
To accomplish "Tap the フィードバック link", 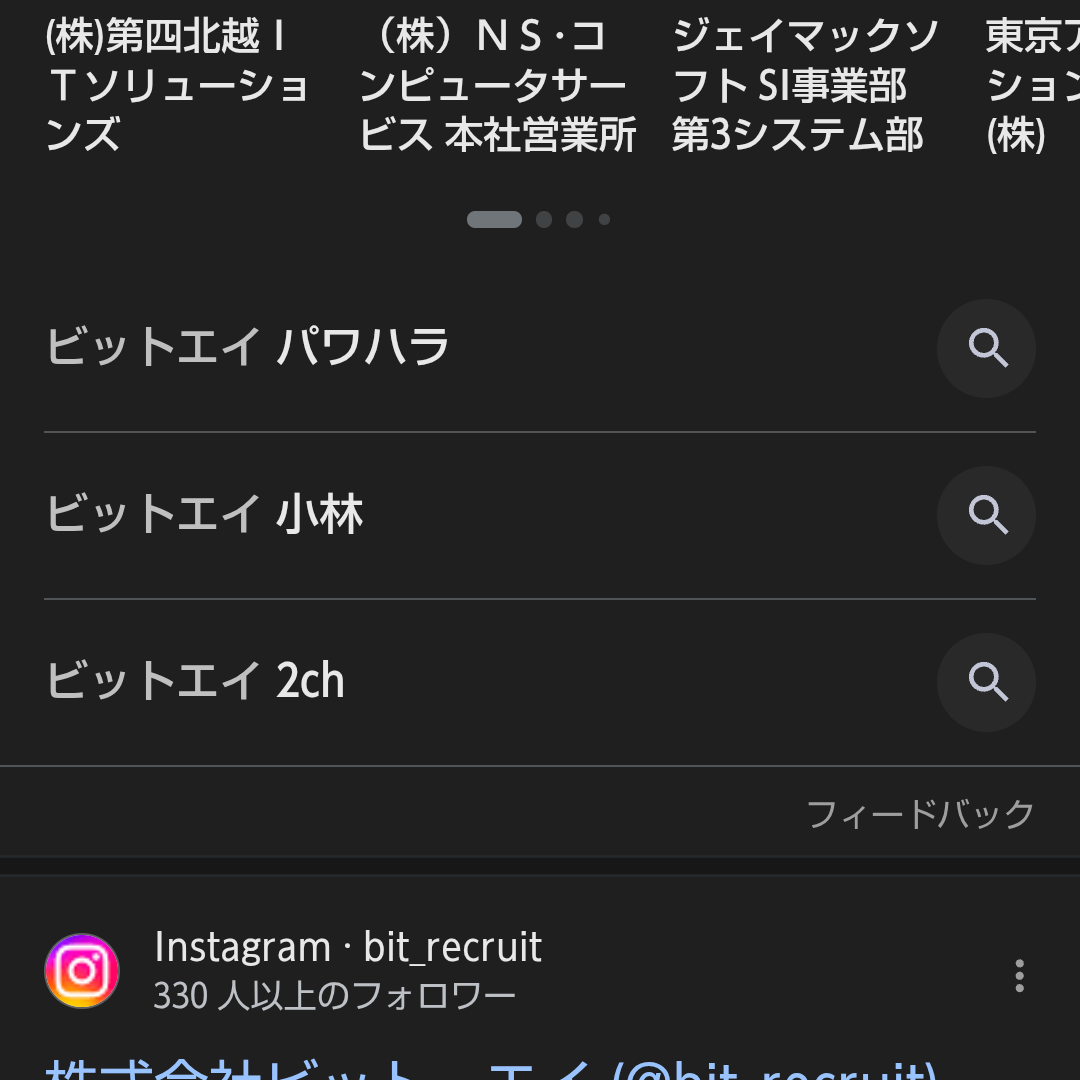I will click(920, 814).
